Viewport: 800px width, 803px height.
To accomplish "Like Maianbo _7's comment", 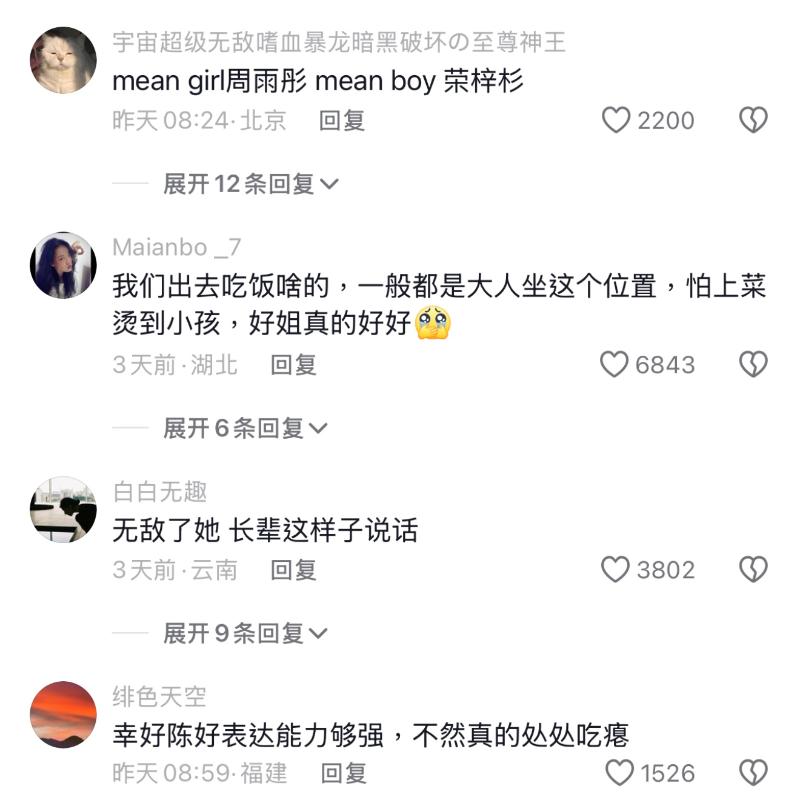I will pos(614,365).
